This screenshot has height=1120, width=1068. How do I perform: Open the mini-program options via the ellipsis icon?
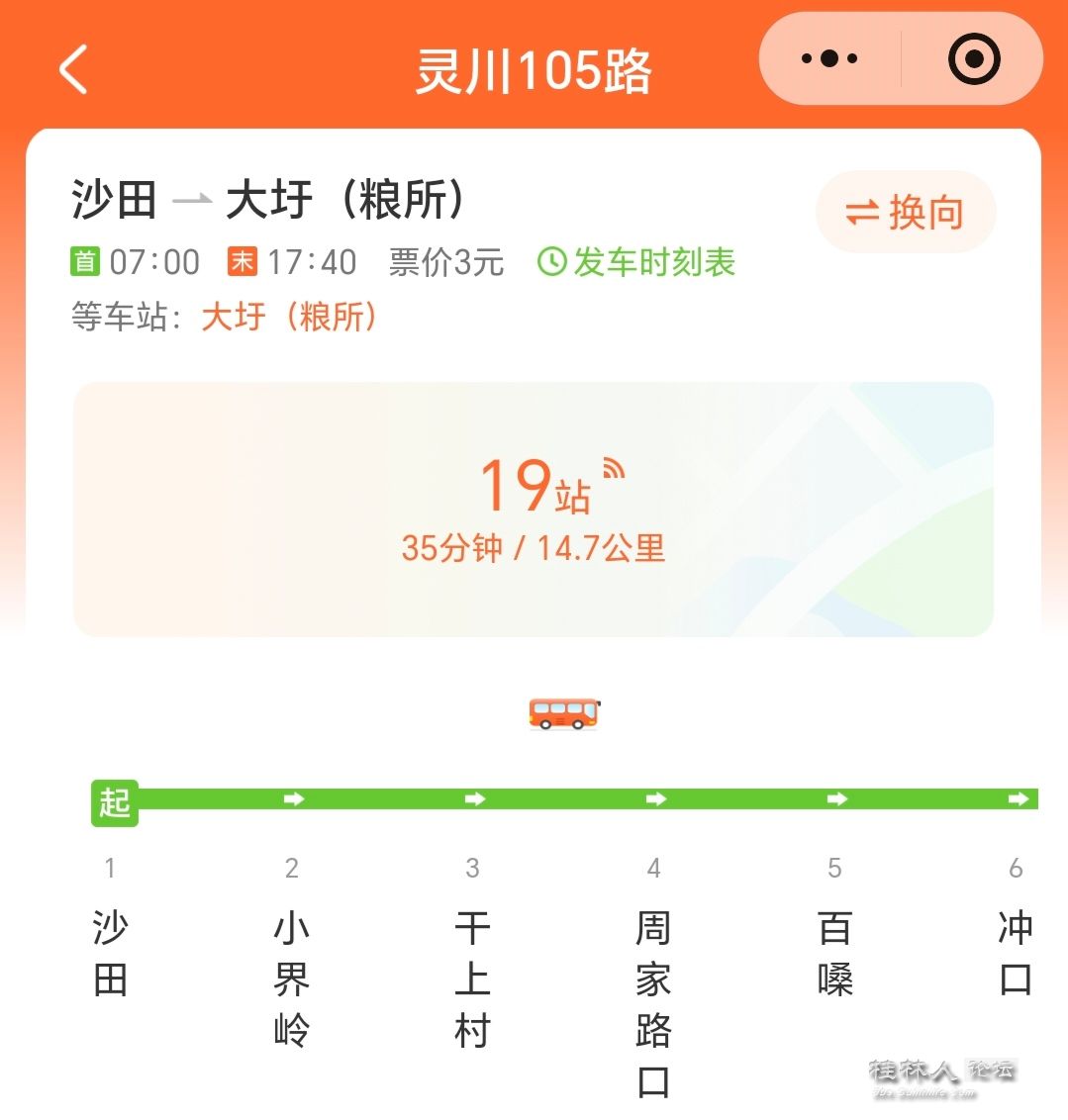tap(828, 58)
